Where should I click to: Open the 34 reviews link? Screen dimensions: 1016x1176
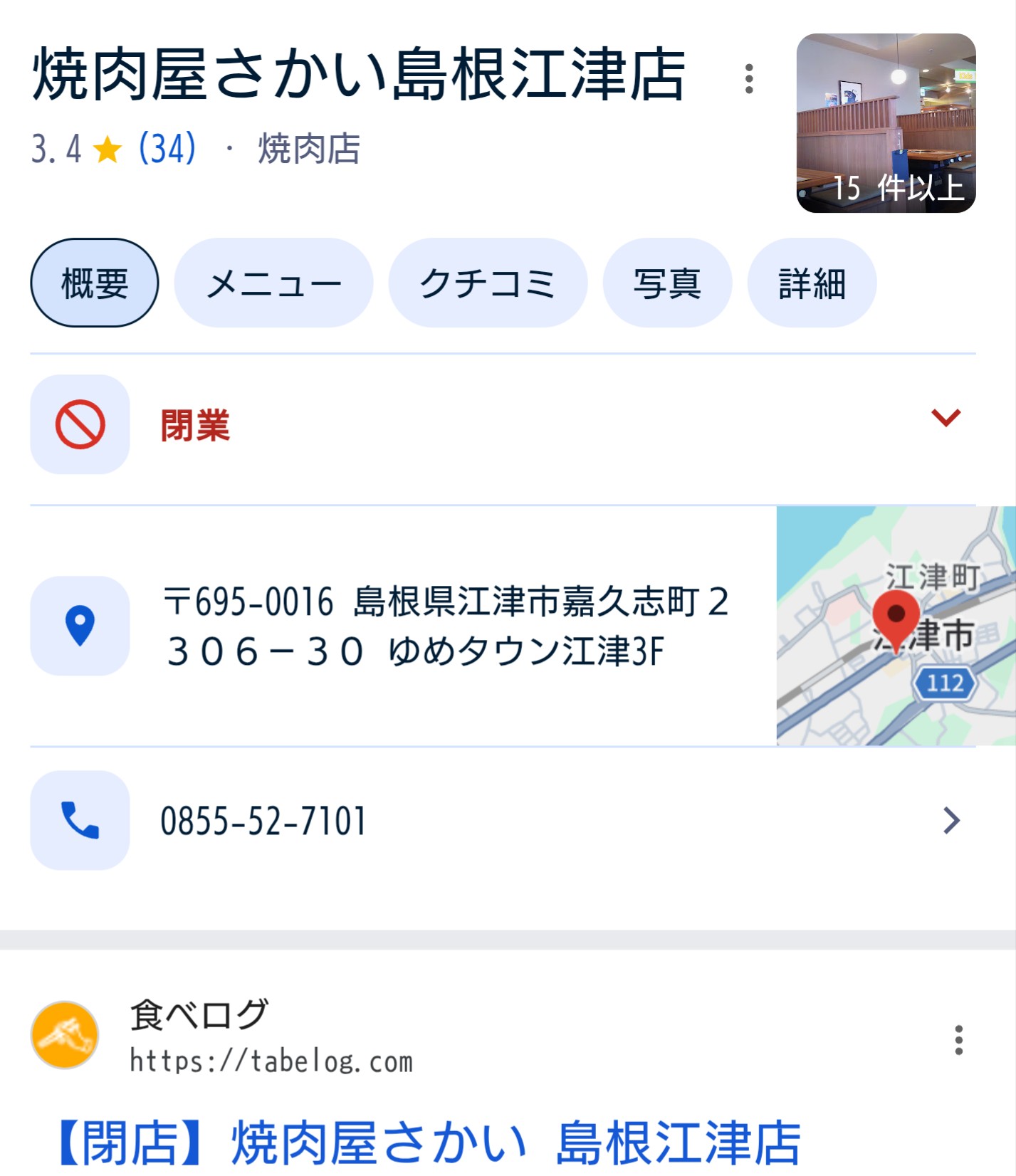click(167, 149)
